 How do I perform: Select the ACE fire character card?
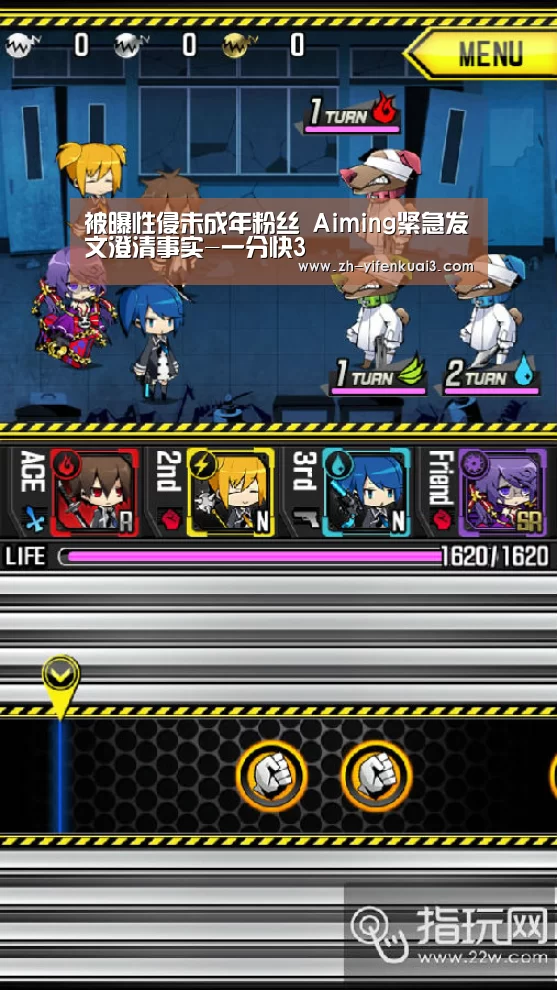tap(95, 492)
